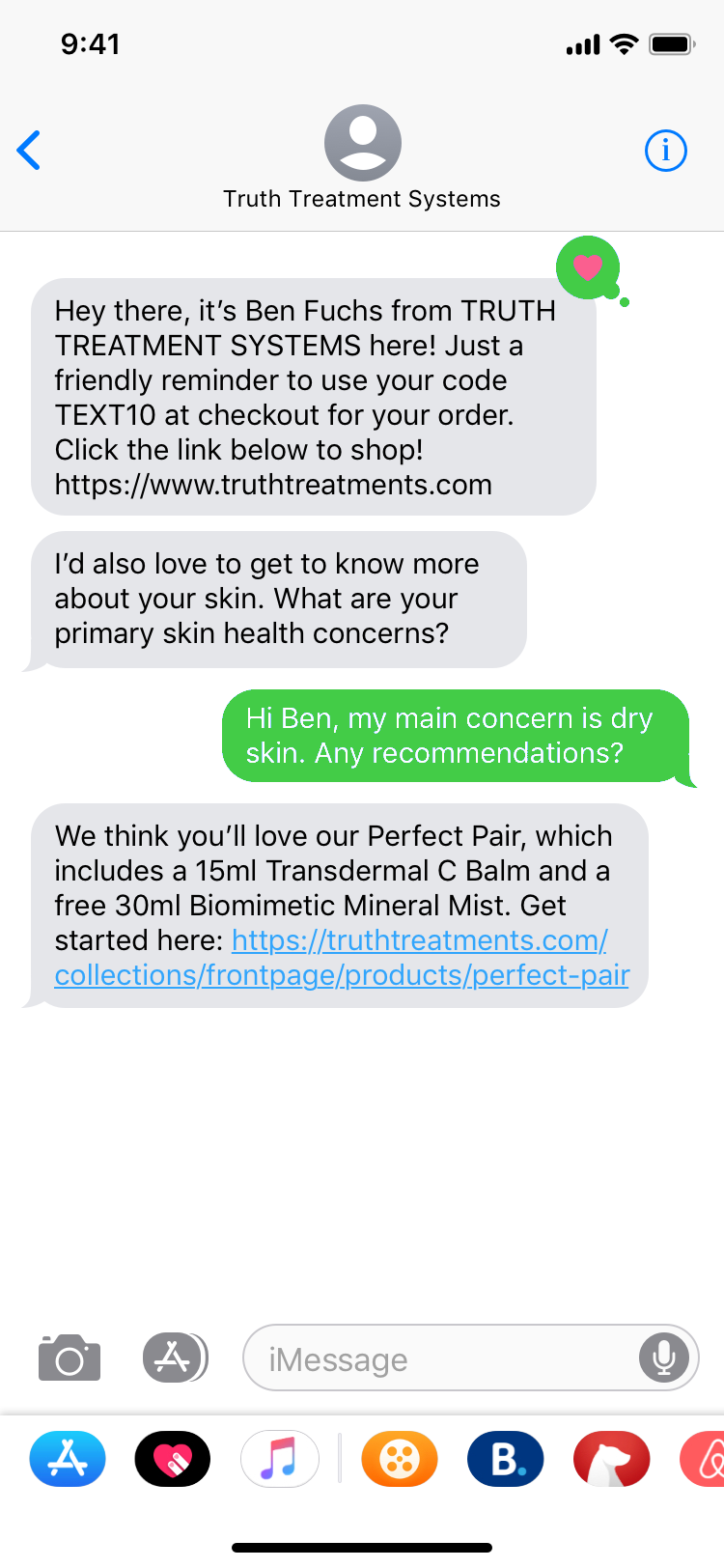The width and height of the screenshot is (724, 1568).
Task: Open the Music iMessage app
Action: [279, 1459]
